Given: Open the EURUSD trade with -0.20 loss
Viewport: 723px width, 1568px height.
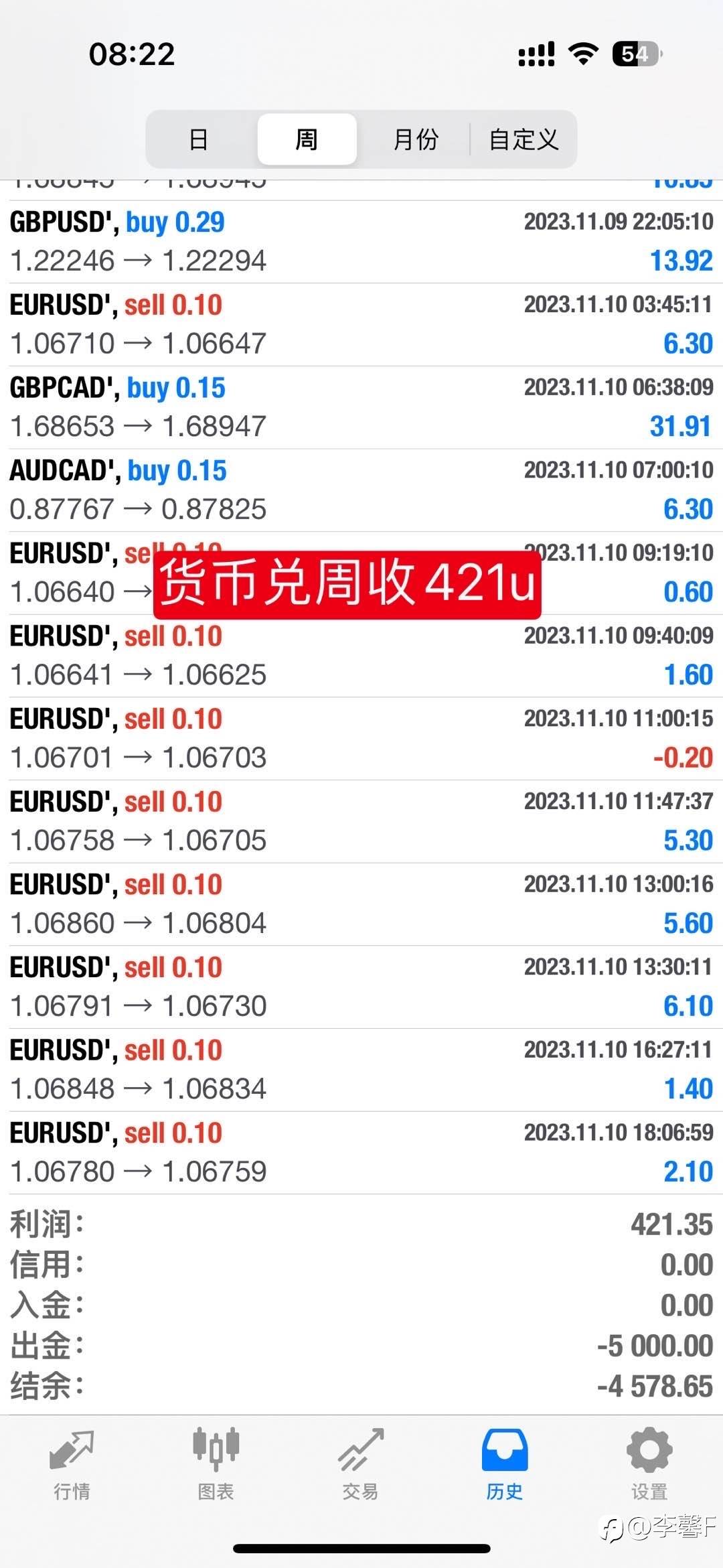Looking at the screenshot, I should 361,739.
